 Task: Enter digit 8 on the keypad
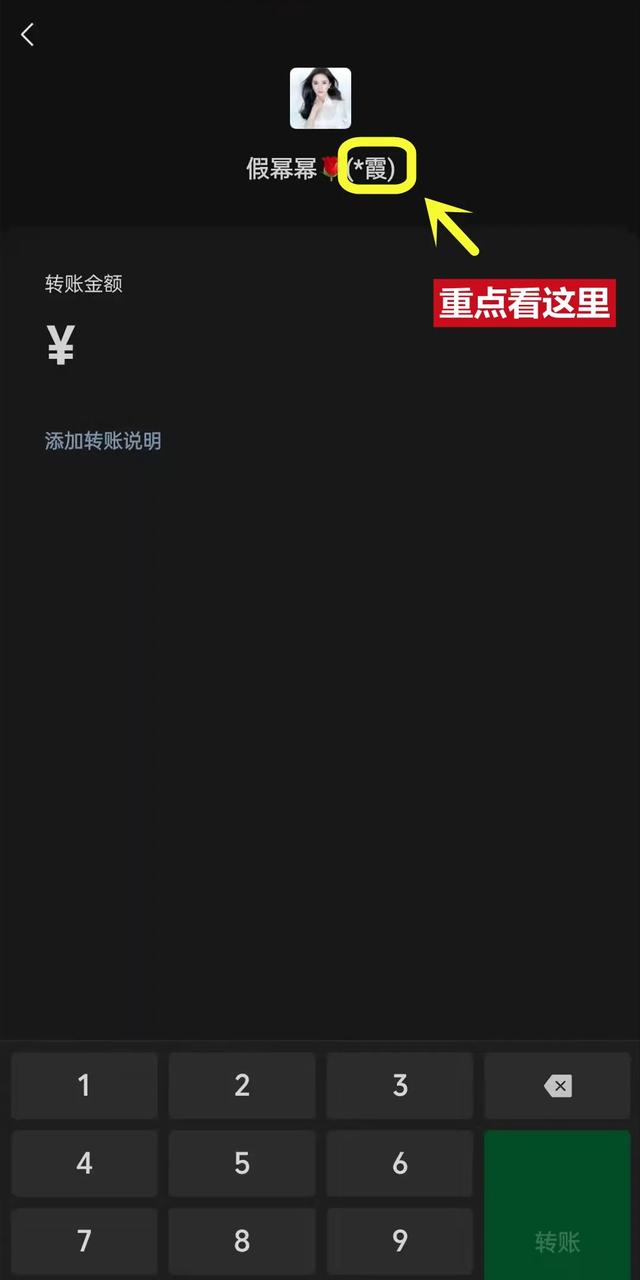(x=242, y=1241)
